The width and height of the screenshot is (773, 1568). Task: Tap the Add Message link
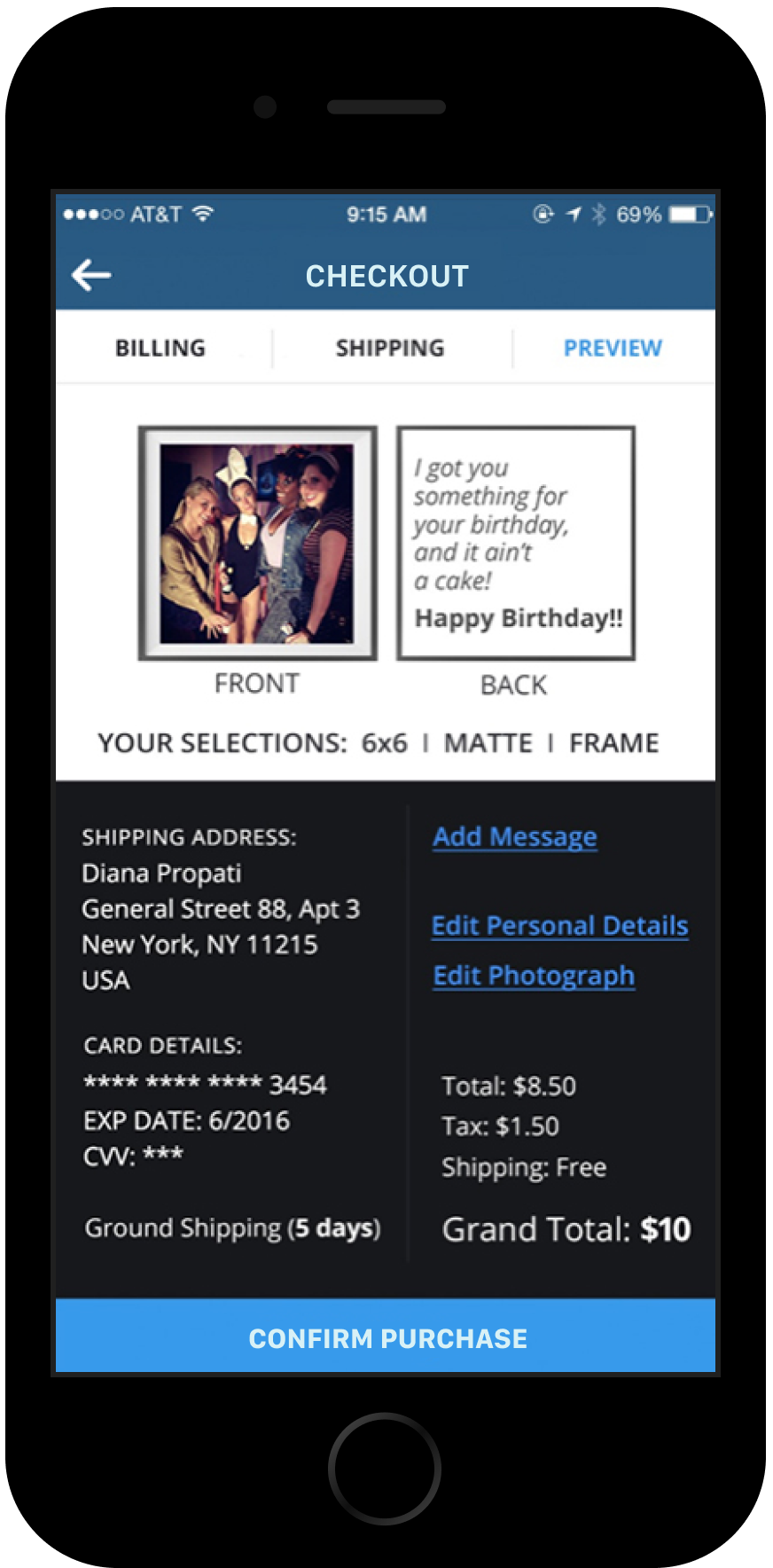(x=515, y=836)
